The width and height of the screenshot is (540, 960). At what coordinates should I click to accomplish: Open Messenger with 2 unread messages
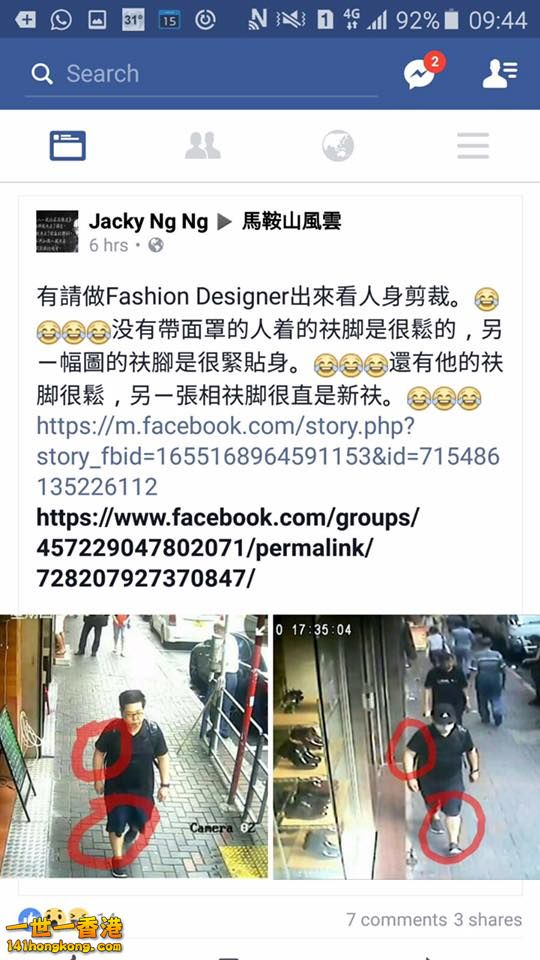[x=423, y=72]
